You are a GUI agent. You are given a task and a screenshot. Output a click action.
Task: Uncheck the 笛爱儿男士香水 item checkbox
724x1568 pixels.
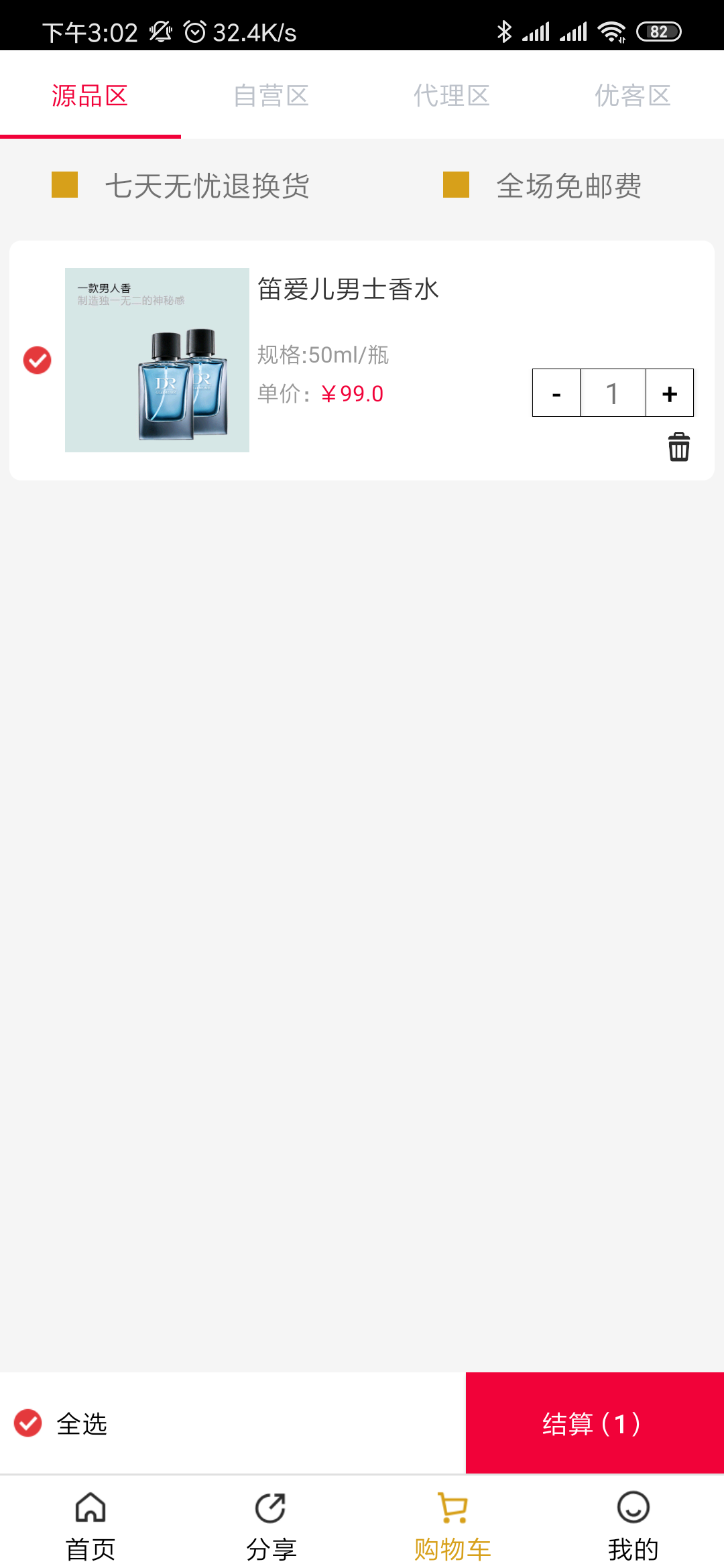pos(38,361)
